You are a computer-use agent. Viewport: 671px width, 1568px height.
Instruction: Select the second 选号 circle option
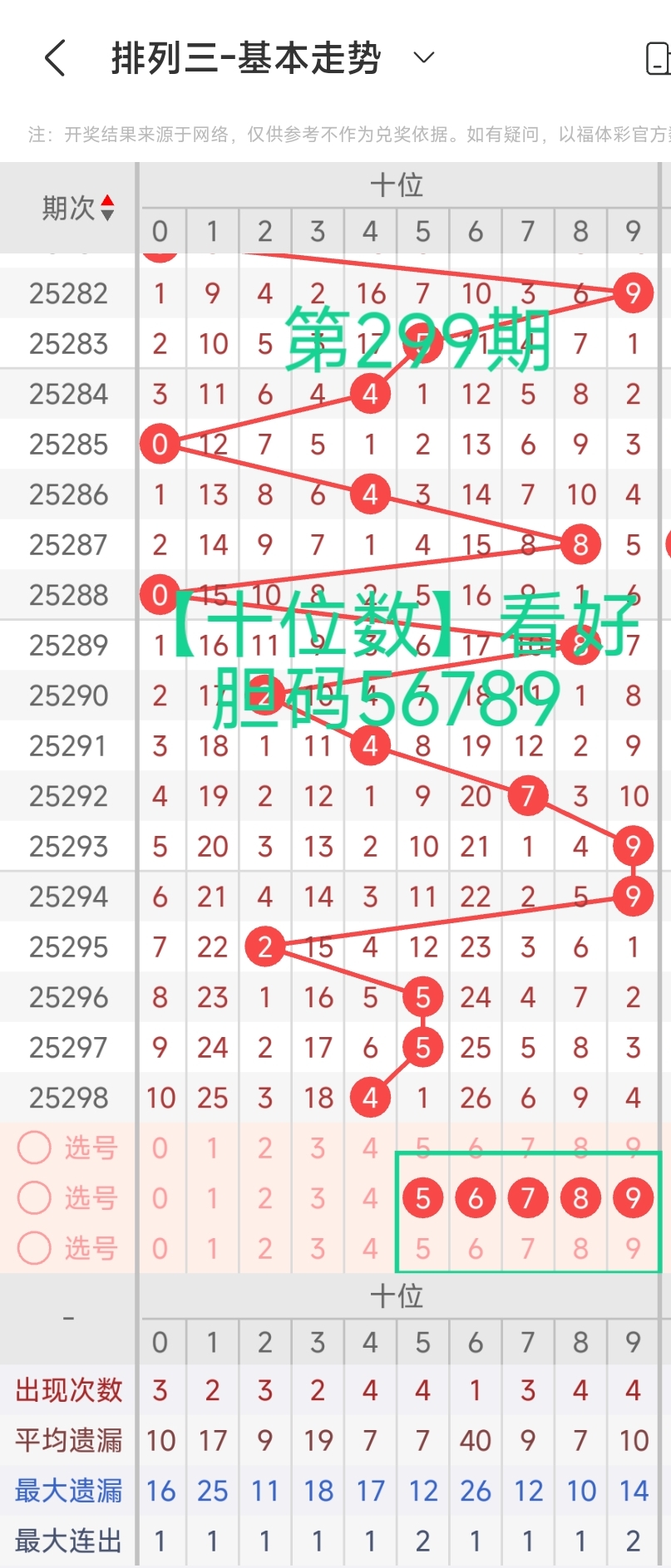[x=34, y=1197]
